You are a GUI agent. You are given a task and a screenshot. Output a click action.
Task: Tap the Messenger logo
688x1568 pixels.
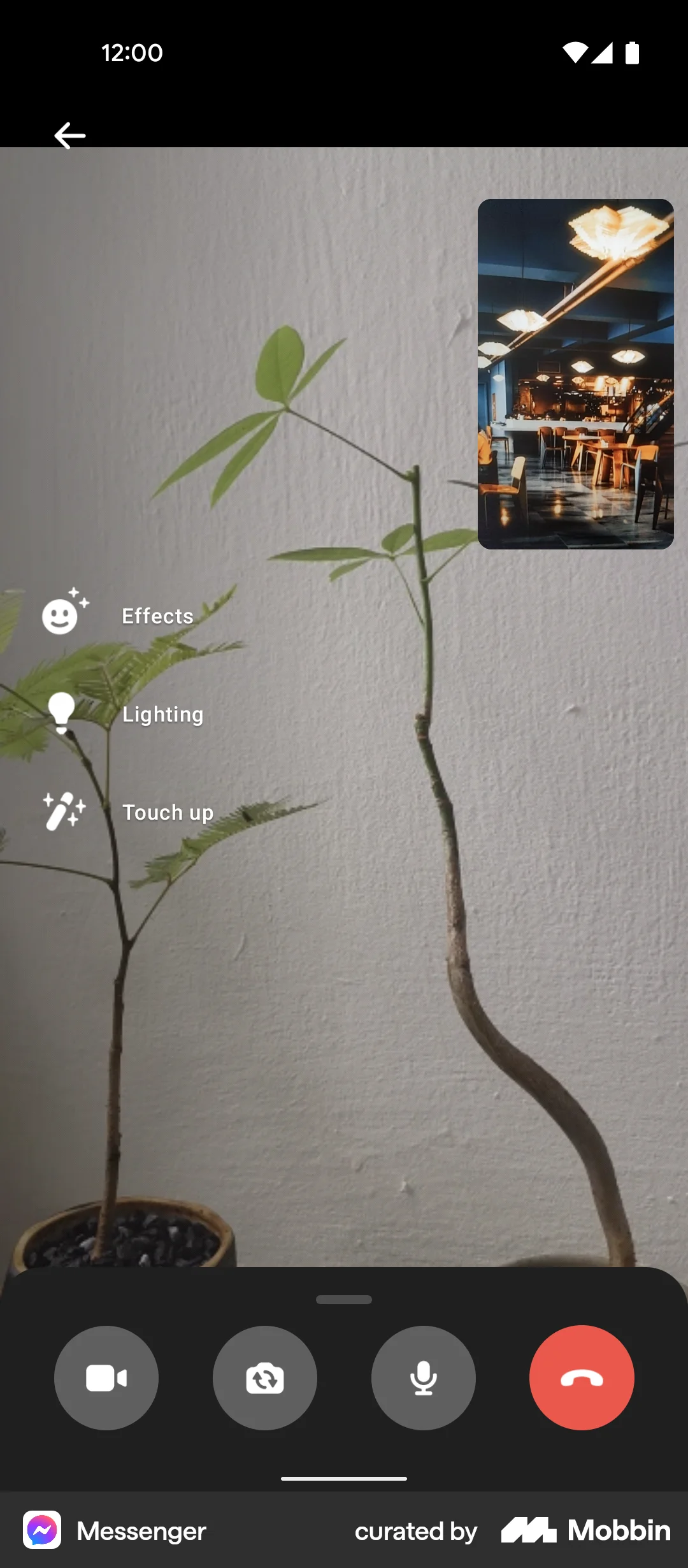point(43,1531)
